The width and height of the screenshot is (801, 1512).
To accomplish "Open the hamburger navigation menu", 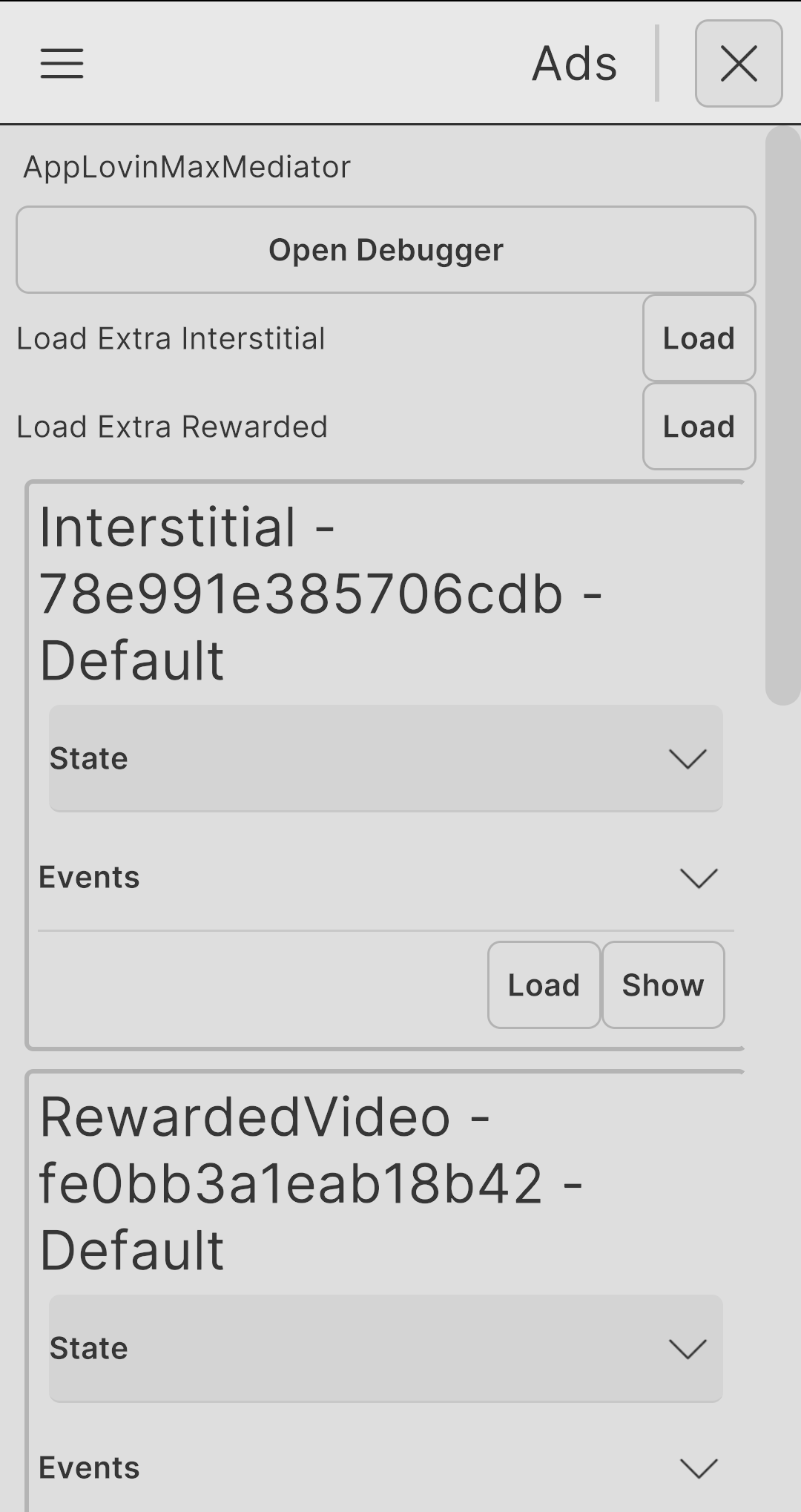I will point(62,65).
